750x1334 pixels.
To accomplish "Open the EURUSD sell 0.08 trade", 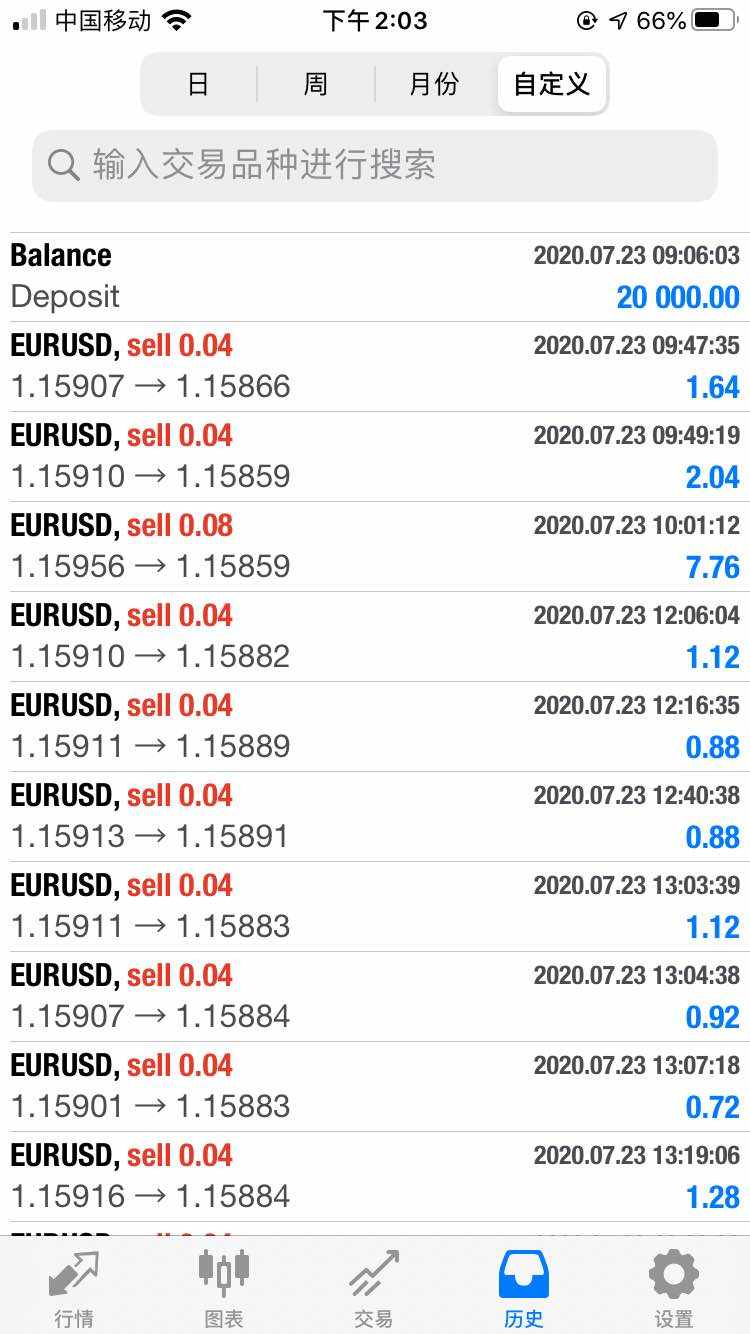I will coord(375,547).
